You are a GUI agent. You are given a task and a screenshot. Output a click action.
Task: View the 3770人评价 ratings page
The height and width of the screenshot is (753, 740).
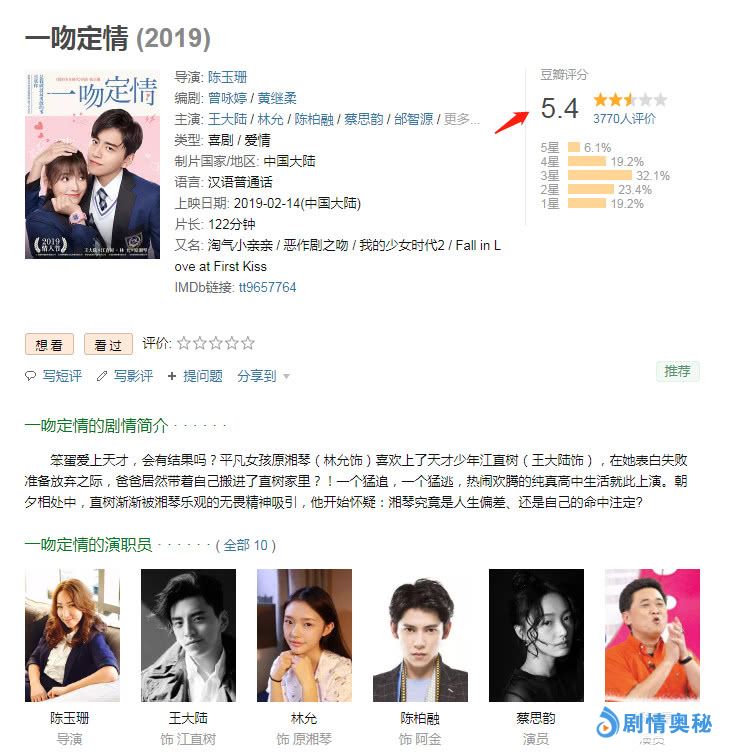[624, 118]
